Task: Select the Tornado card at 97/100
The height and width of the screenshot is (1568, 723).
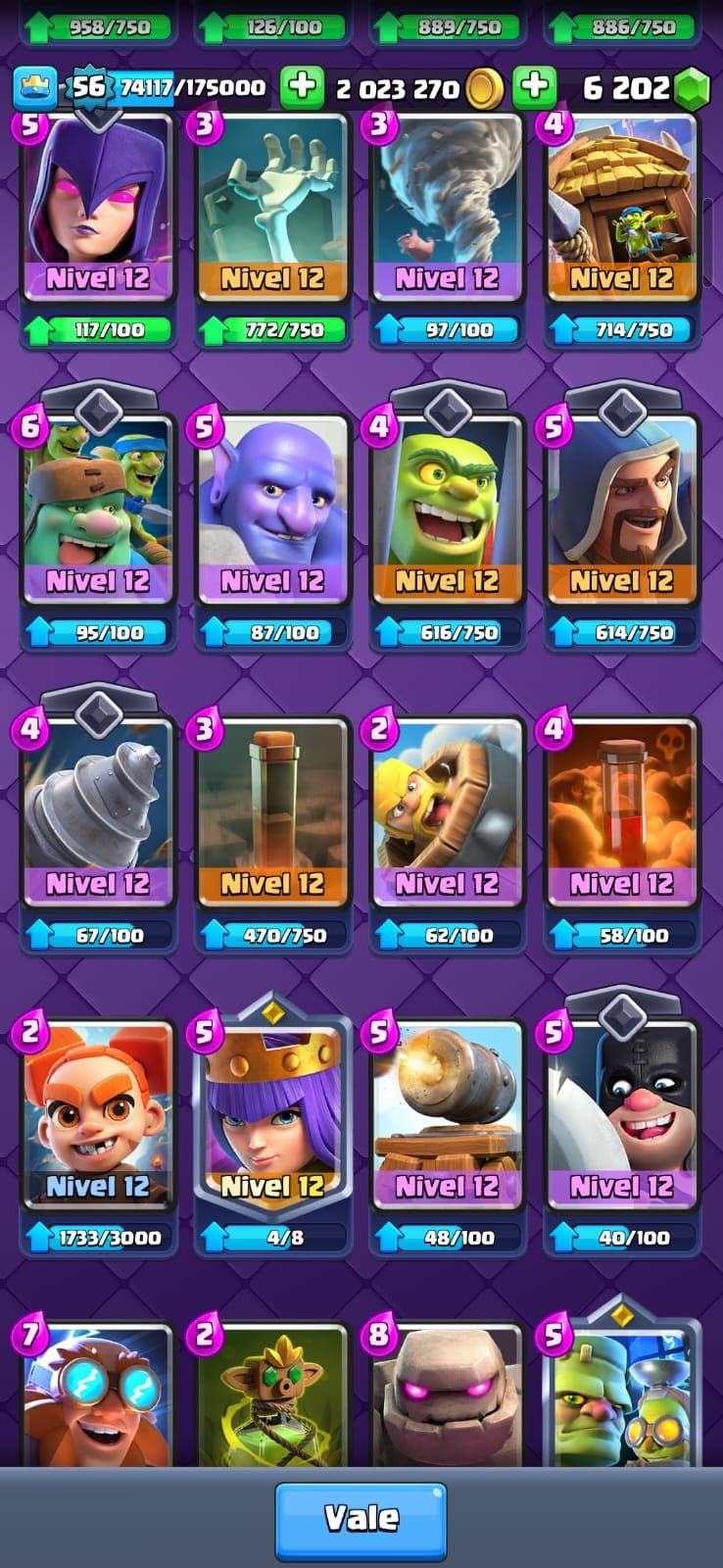Action: 447,211
